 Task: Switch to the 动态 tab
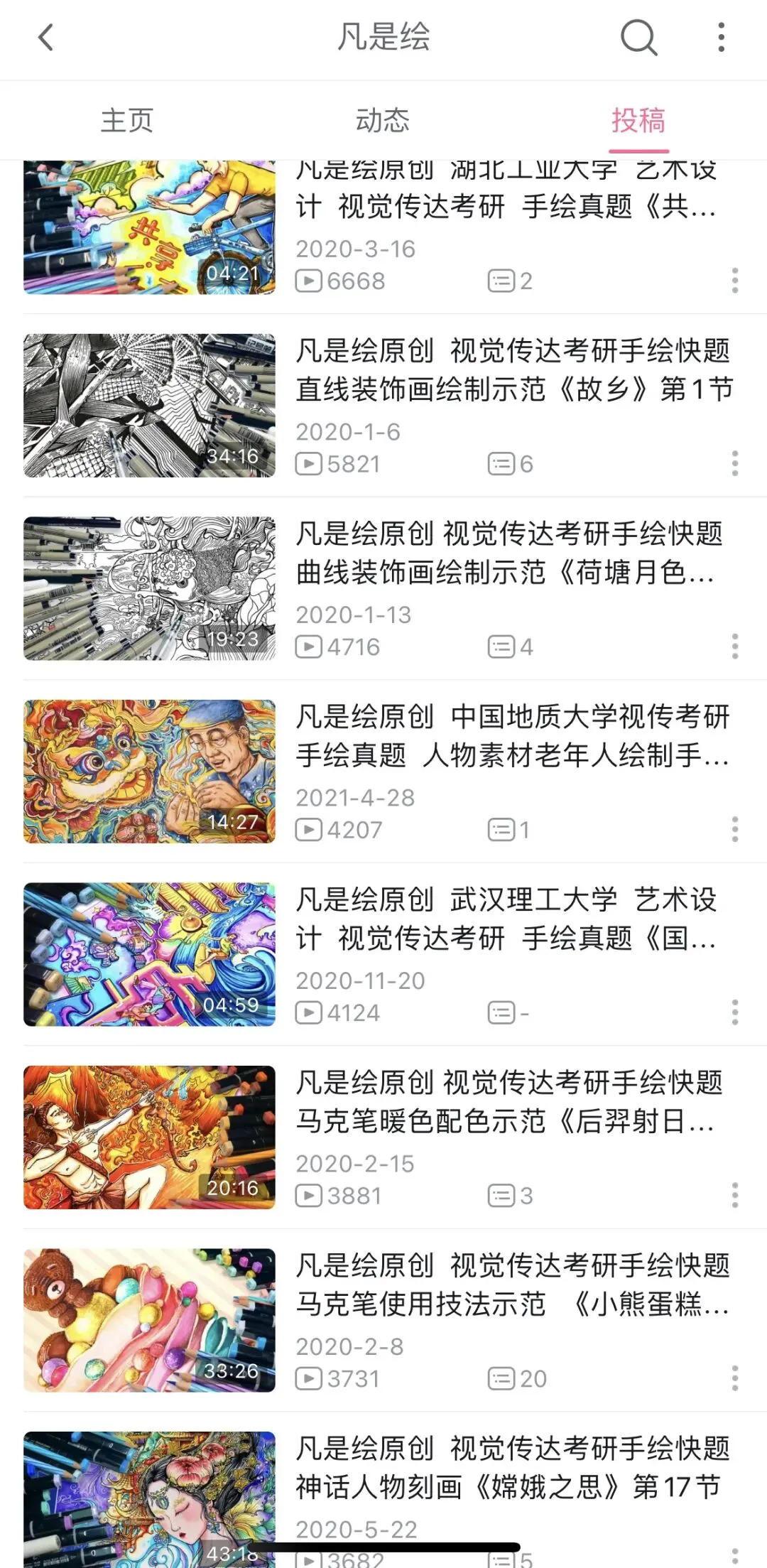[x=383, y=121]
